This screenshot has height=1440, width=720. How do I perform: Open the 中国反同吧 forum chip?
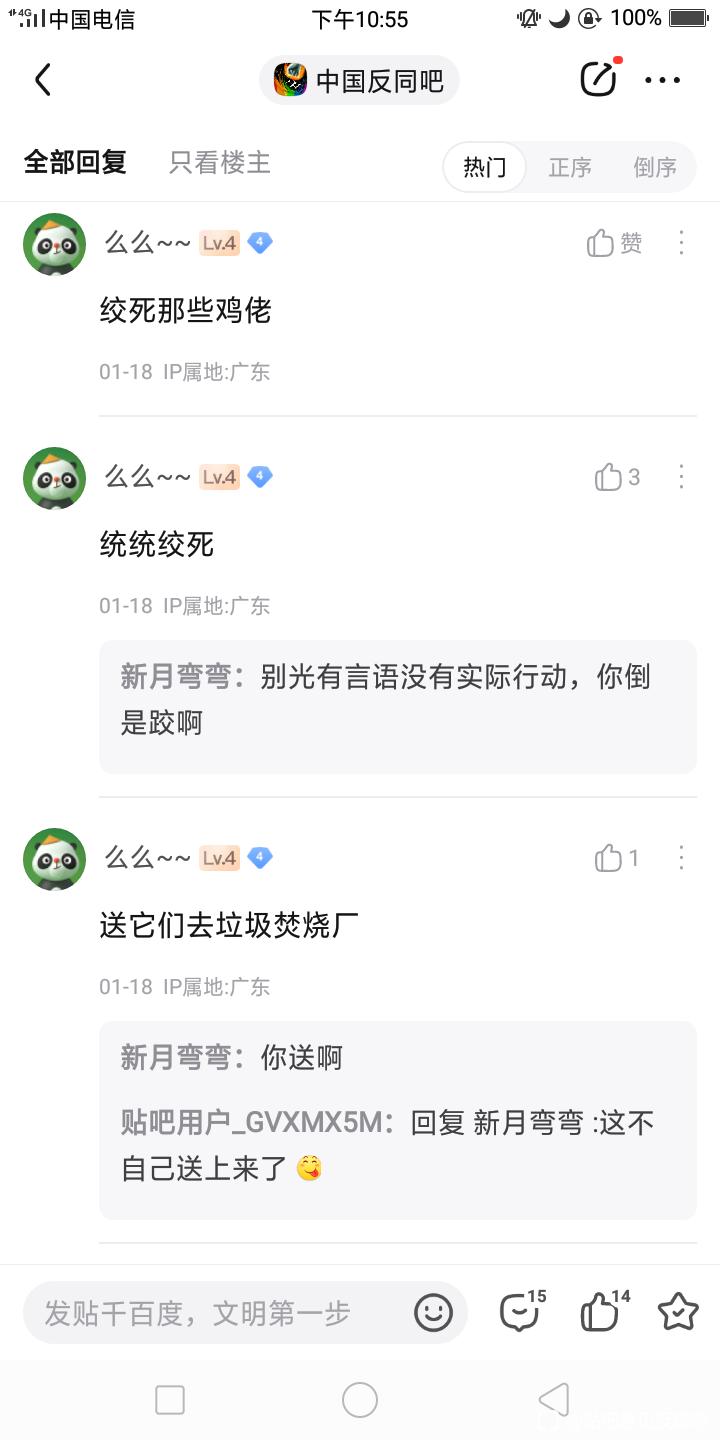tap(360, 80)
